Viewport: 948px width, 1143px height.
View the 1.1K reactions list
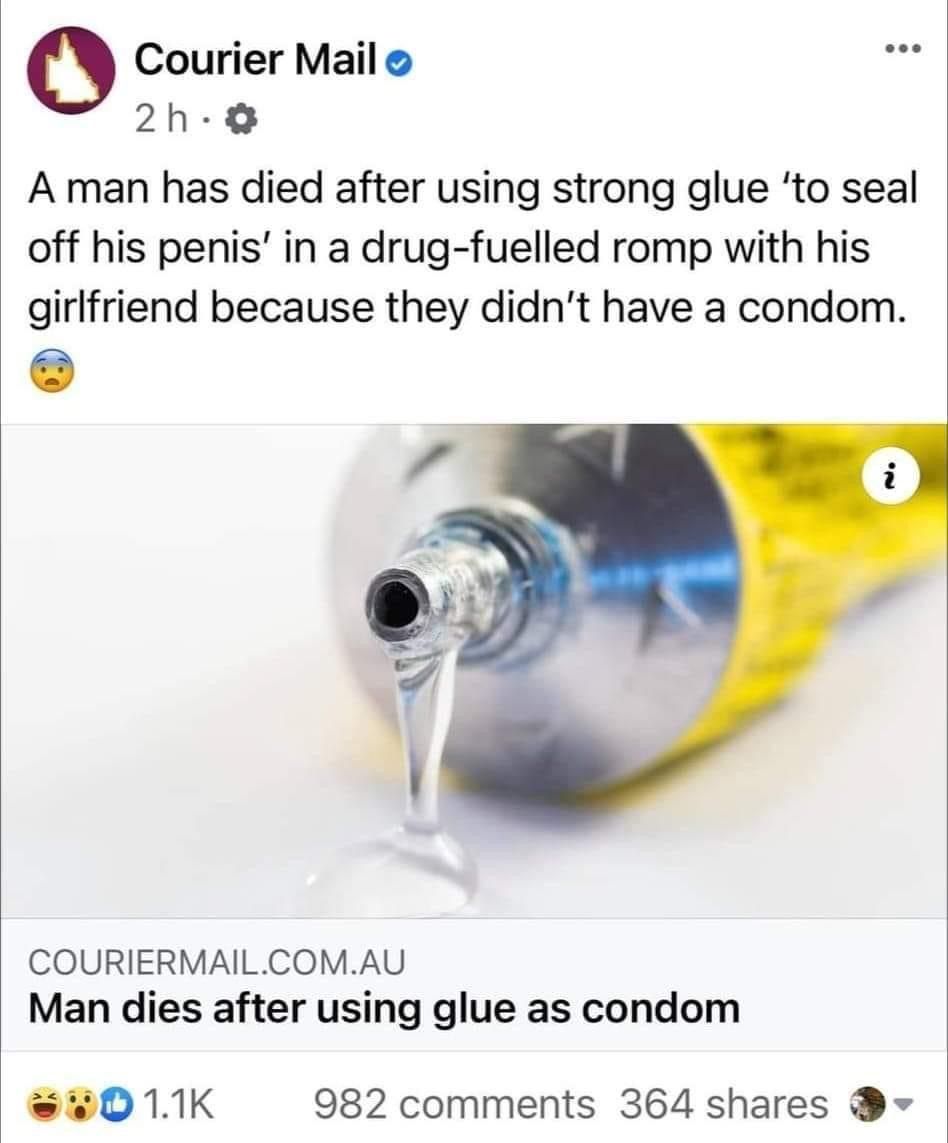click(x=118, y=1105)
